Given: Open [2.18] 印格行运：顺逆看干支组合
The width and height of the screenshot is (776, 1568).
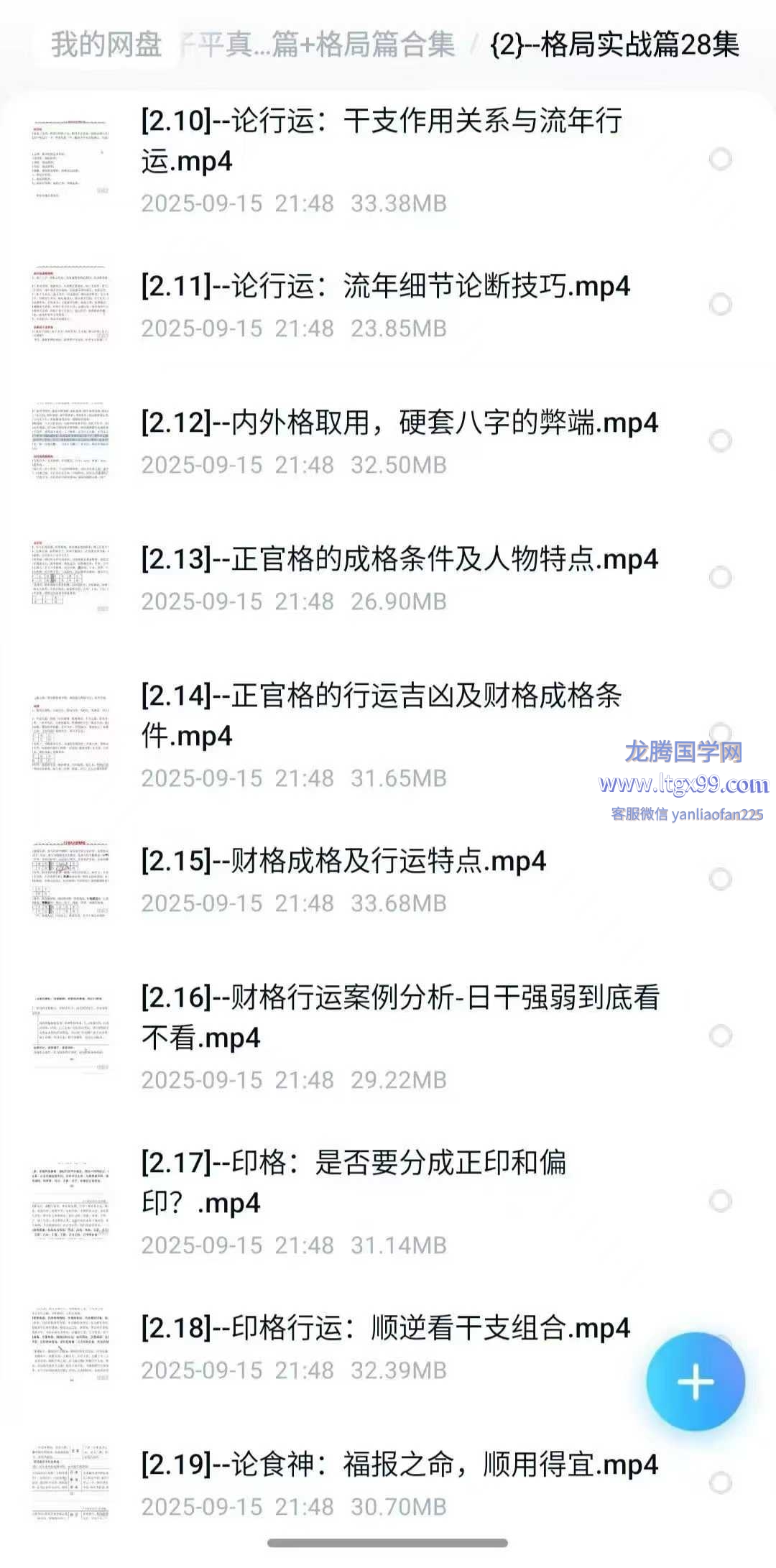Looking at the screenshot, I should click(385, 1329).
